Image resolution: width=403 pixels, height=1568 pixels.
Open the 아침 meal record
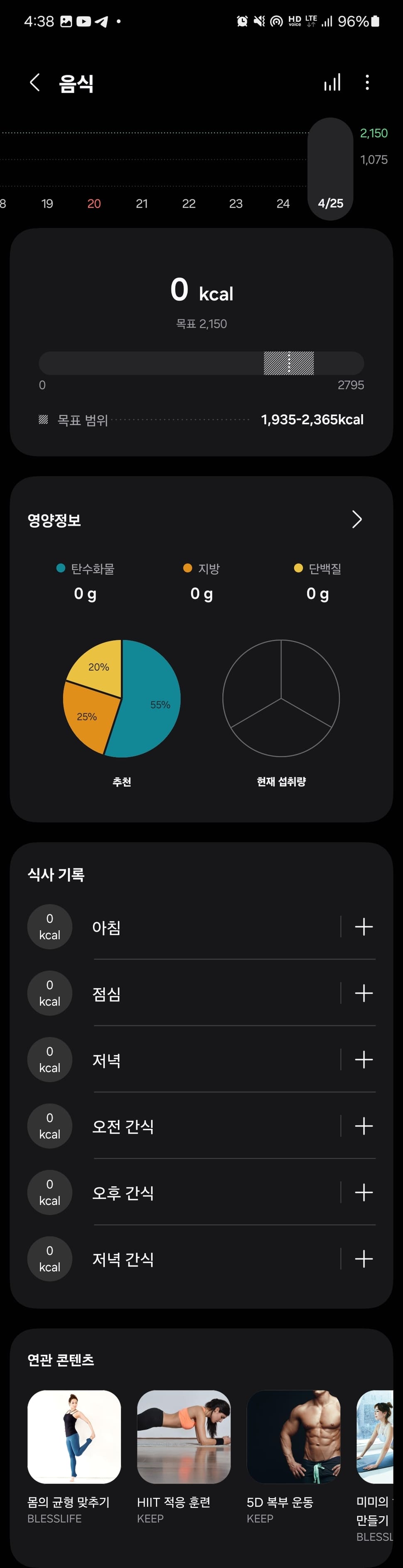183,927
